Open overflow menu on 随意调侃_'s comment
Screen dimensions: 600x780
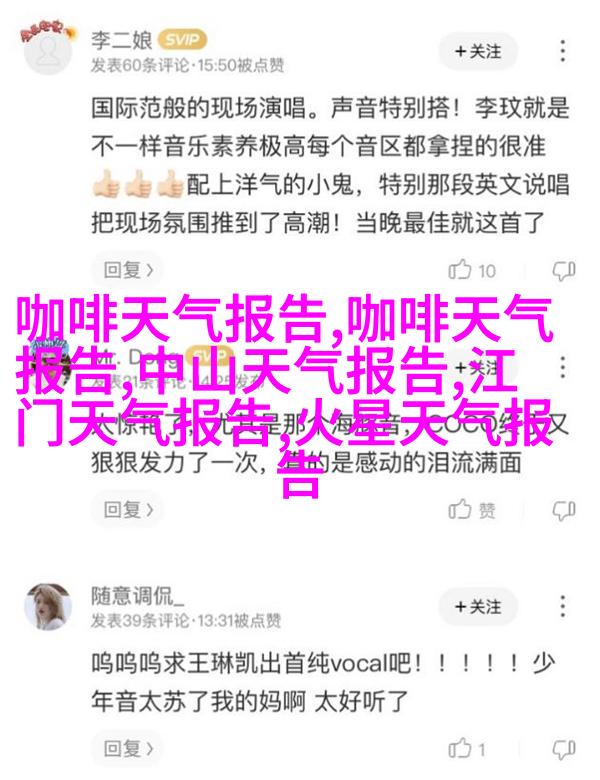click(563, 606)
